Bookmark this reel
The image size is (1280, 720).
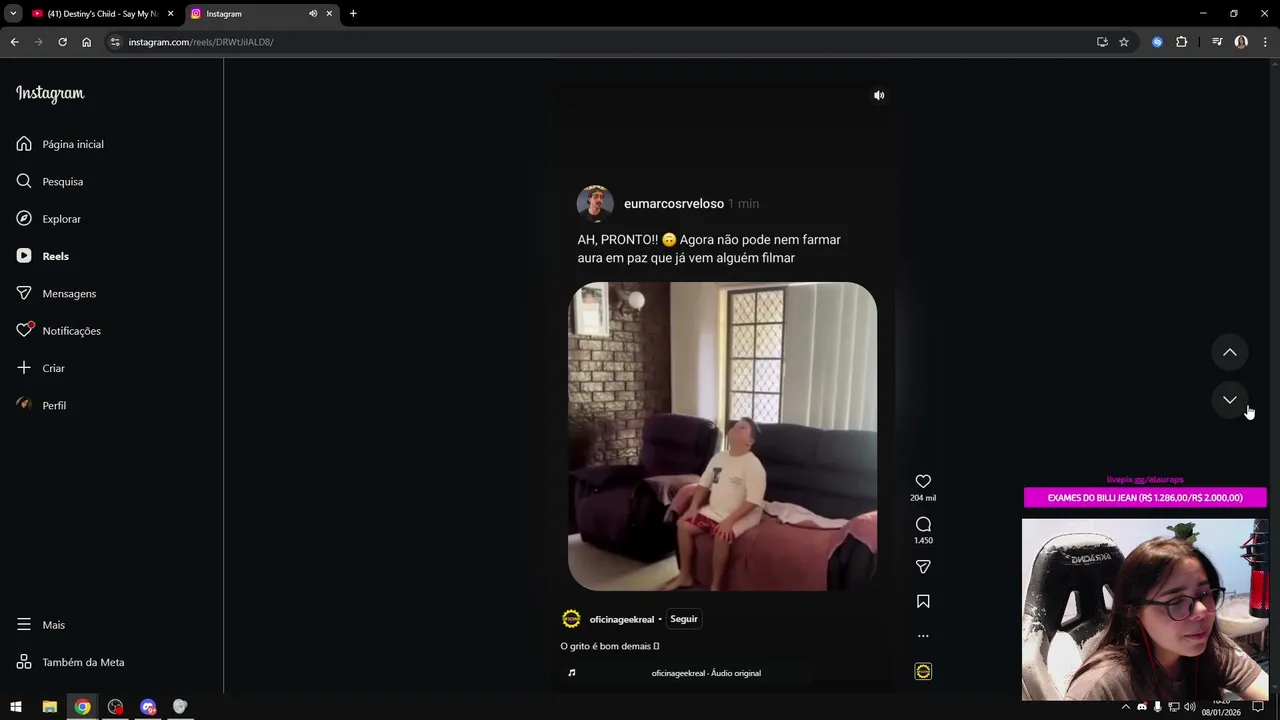pyautogui.click(x=923, y=601)
